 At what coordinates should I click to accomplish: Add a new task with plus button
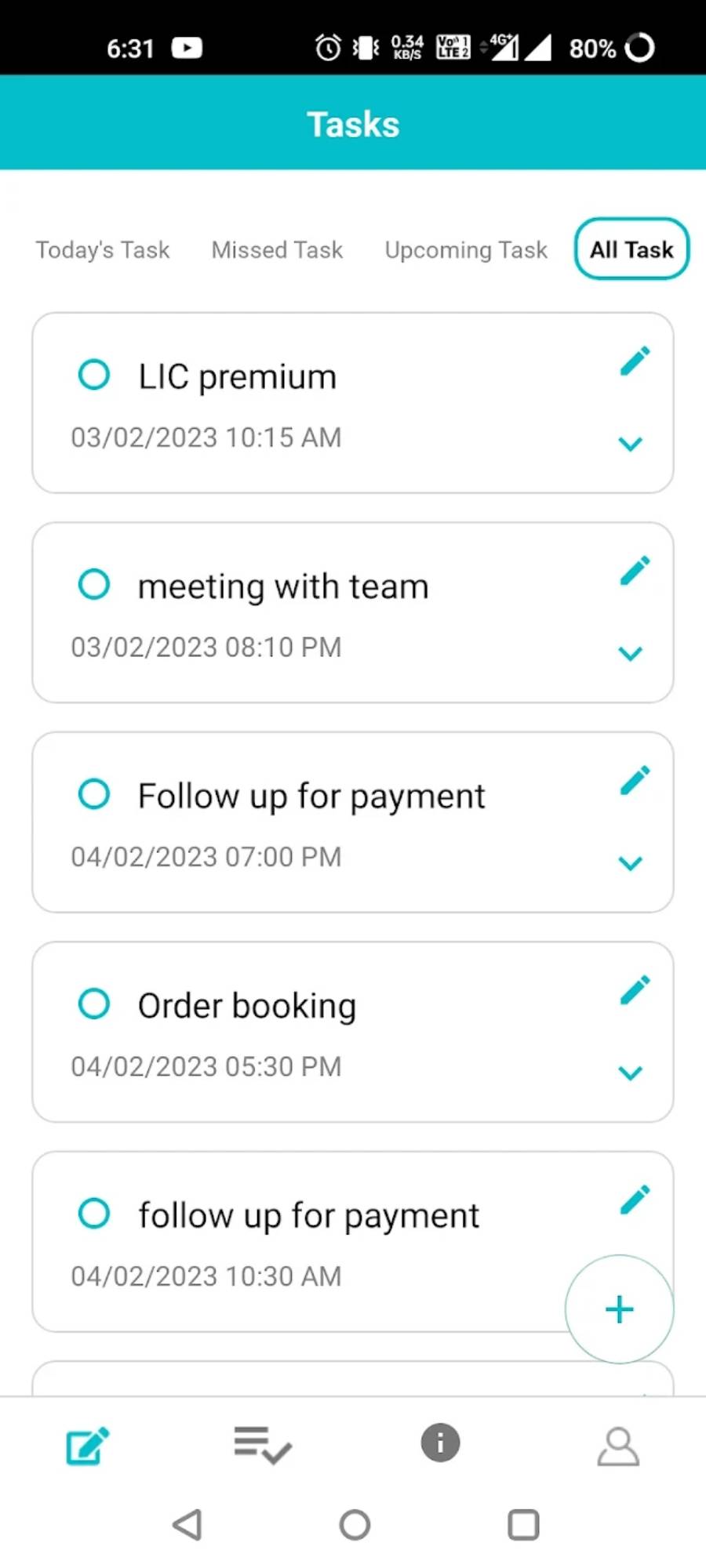tap(619, 1309)
